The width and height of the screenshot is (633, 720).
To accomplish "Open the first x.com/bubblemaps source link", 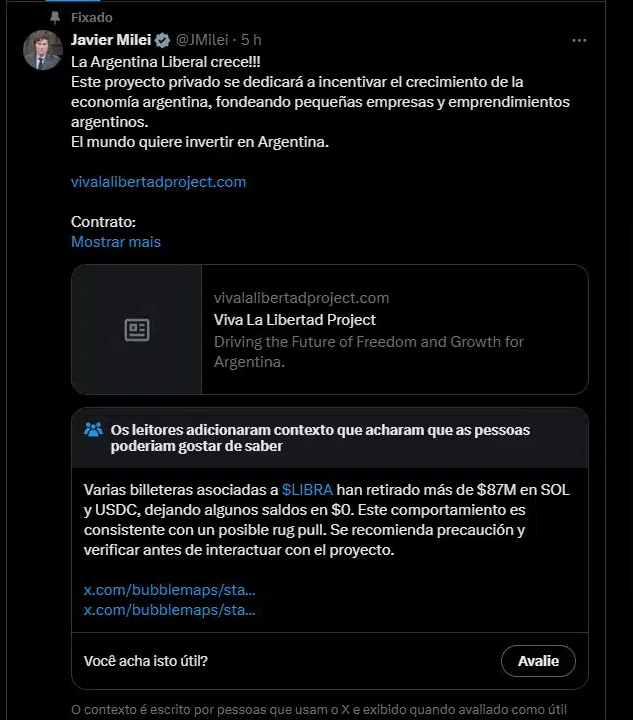I will [x=169, y=590].
